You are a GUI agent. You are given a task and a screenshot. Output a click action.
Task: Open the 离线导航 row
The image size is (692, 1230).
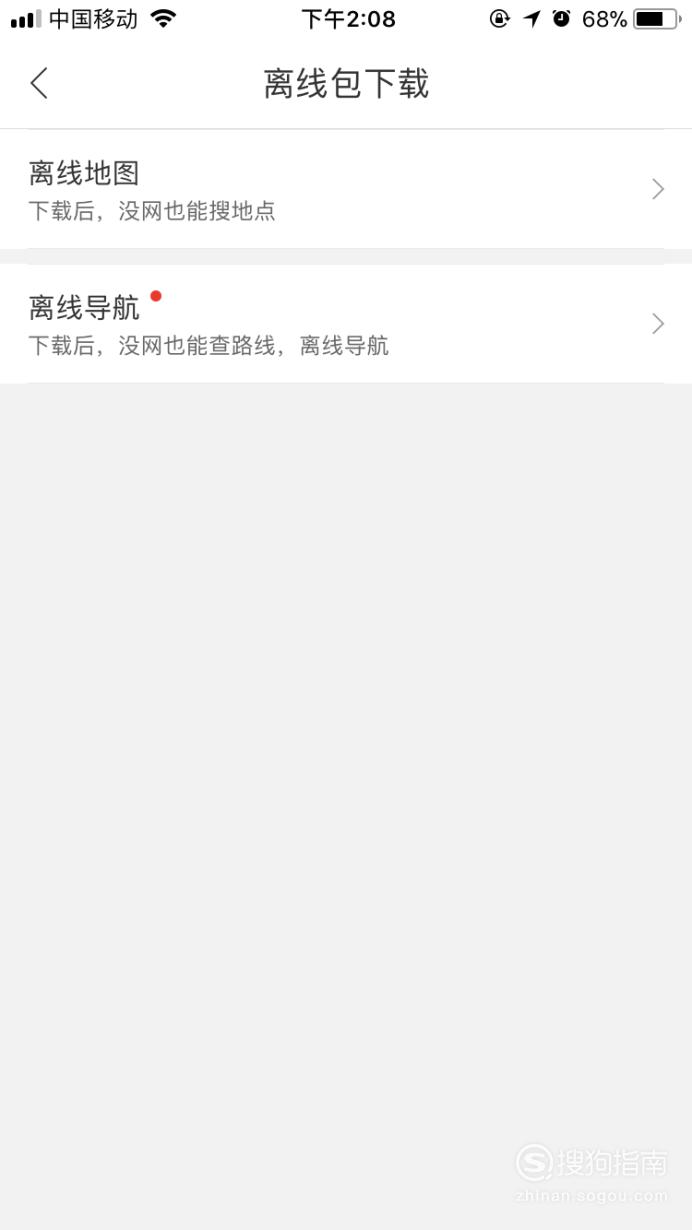point(346,324)
